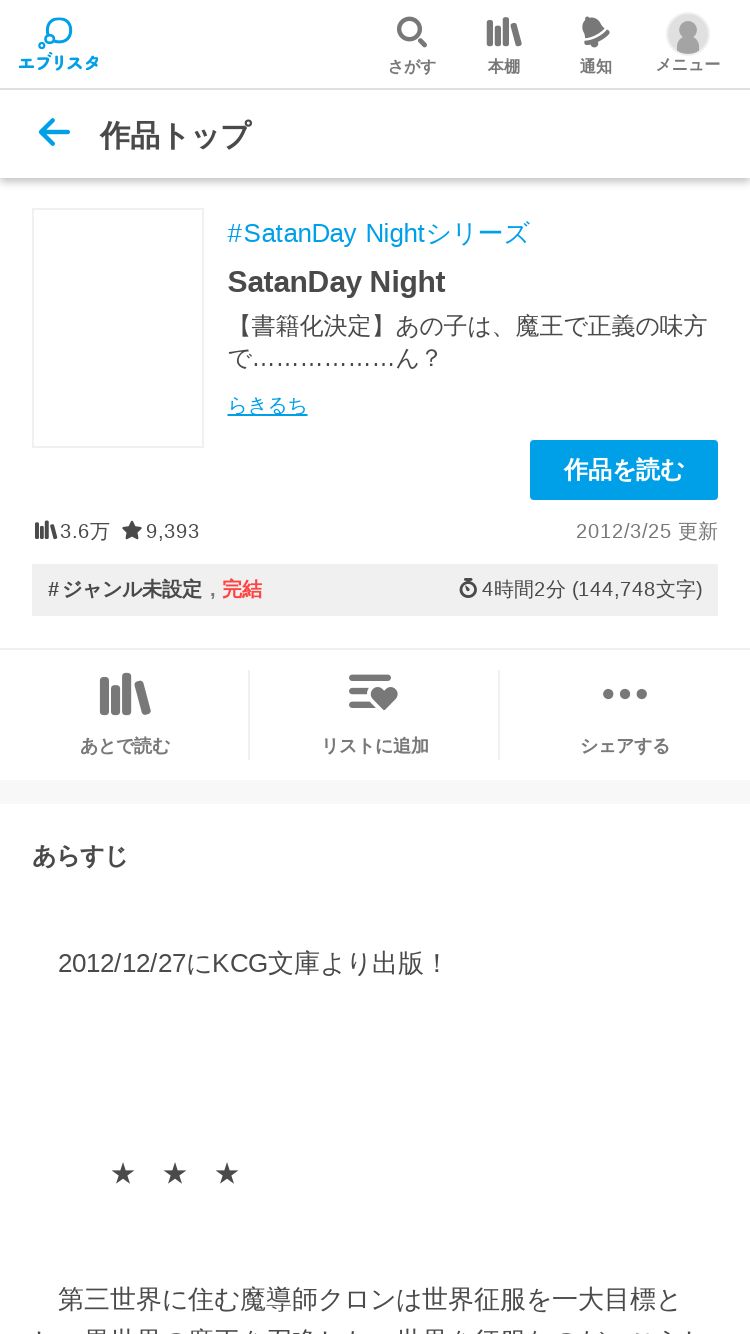The width and height of the screenshot is (750, 1334).
Task: Share via シェアする
Action: coord(624,714)
